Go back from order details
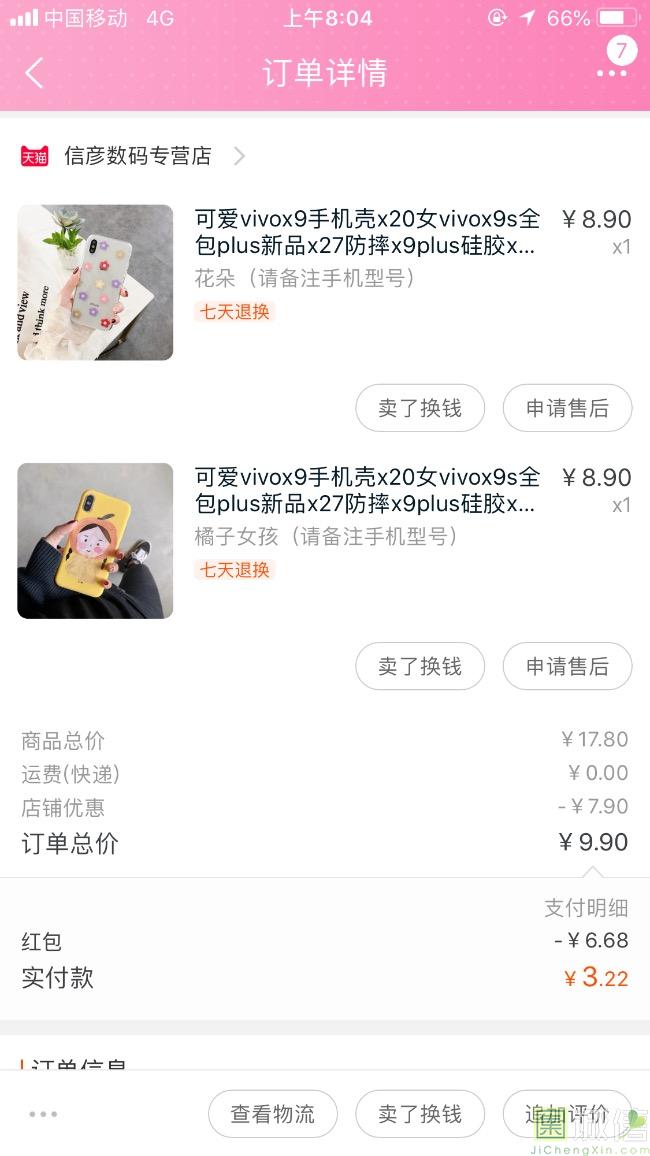This screenshot has width=650, height=1156. [35, 73]
